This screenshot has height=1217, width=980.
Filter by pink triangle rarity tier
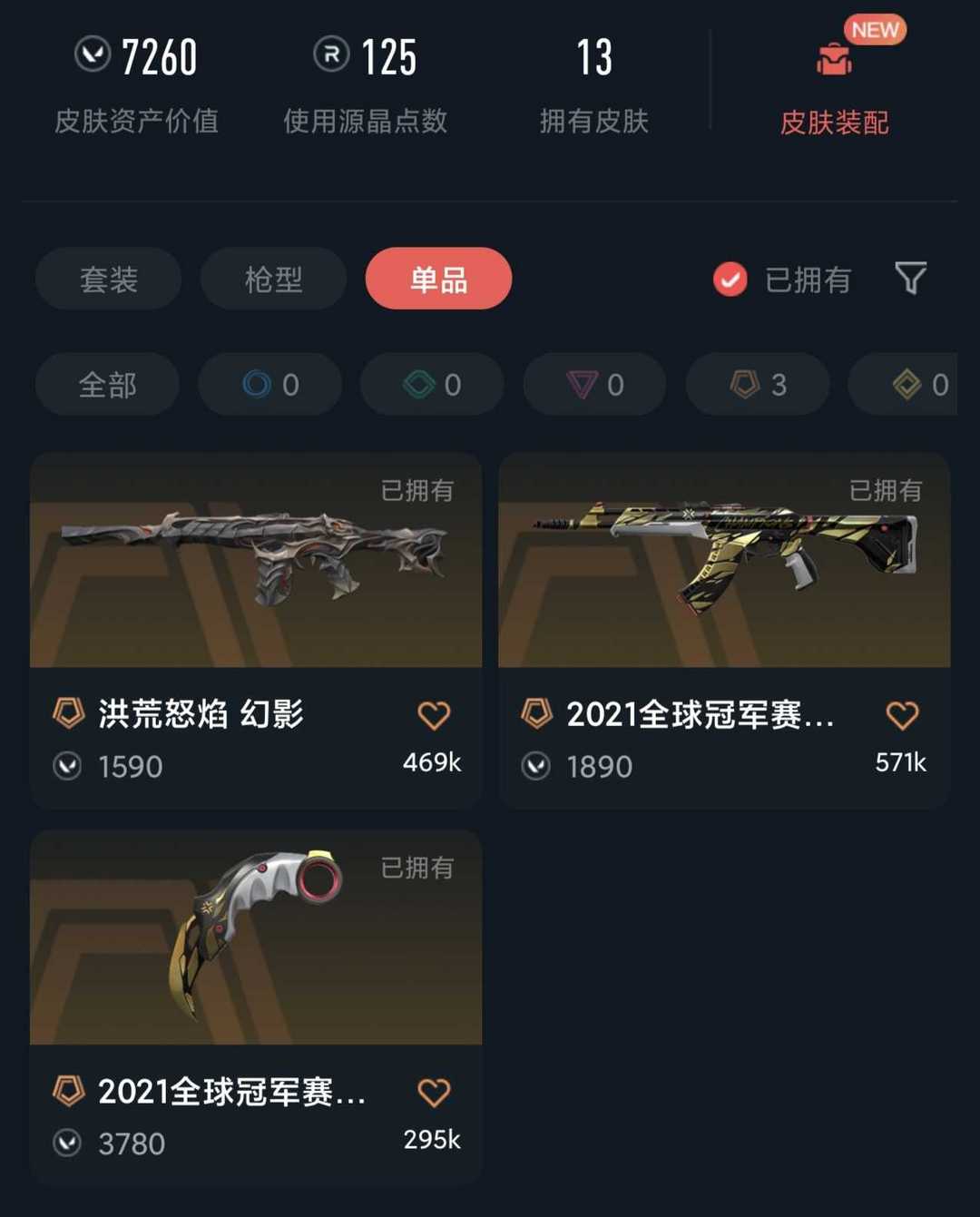click(595, 385)
